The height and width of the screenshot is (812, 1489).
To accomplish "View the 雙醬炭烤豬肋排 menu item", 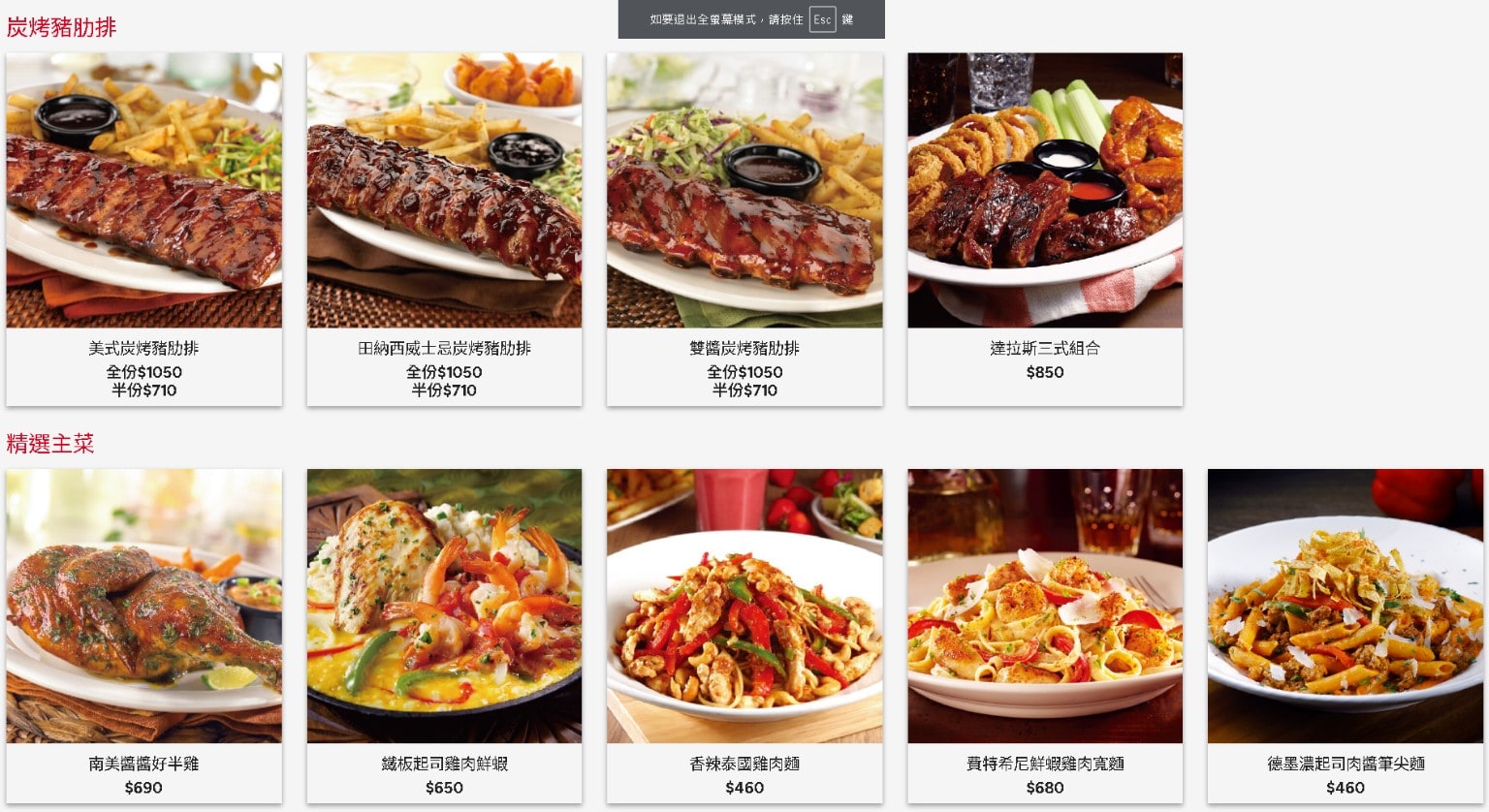I will [x=744, y=229].
